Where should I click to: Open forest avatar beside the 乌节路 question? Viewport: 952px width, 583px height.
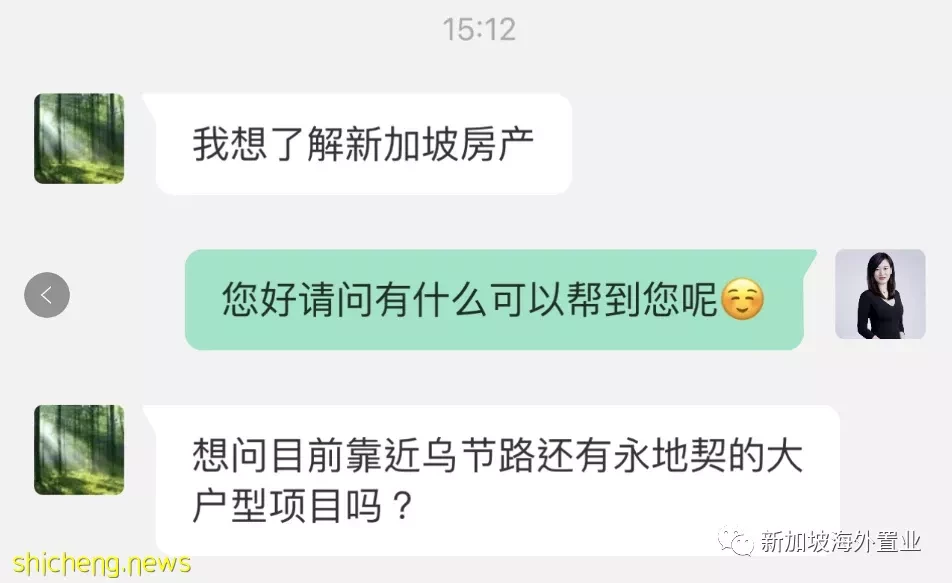(x=79, y=449)
